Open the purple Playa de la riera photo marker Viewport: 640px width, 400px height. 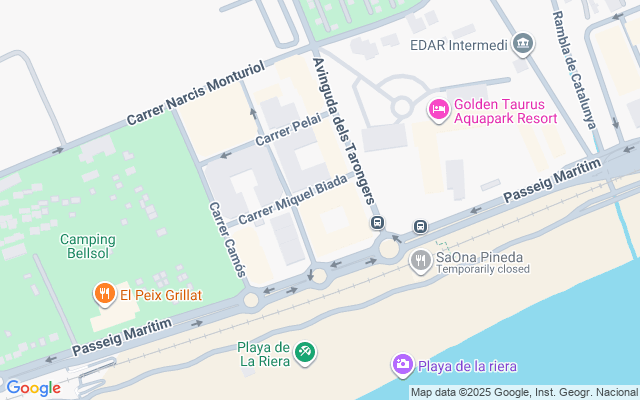coord(402,364)
